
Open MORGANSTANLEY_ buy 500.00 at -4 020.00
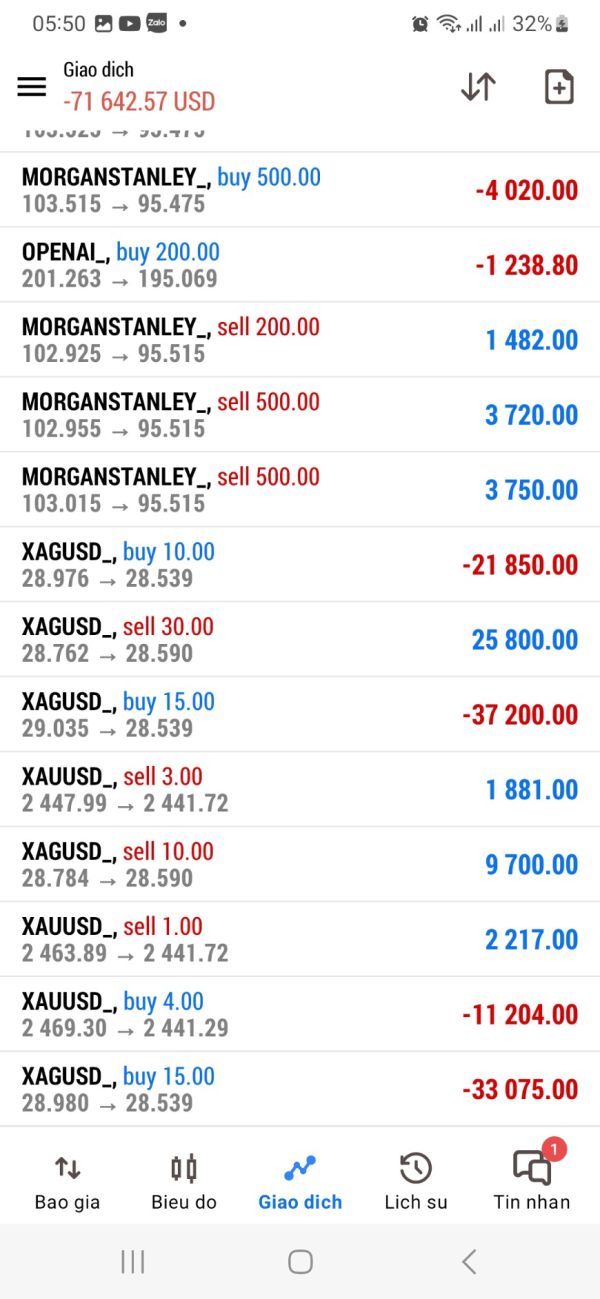pos(300,190)
